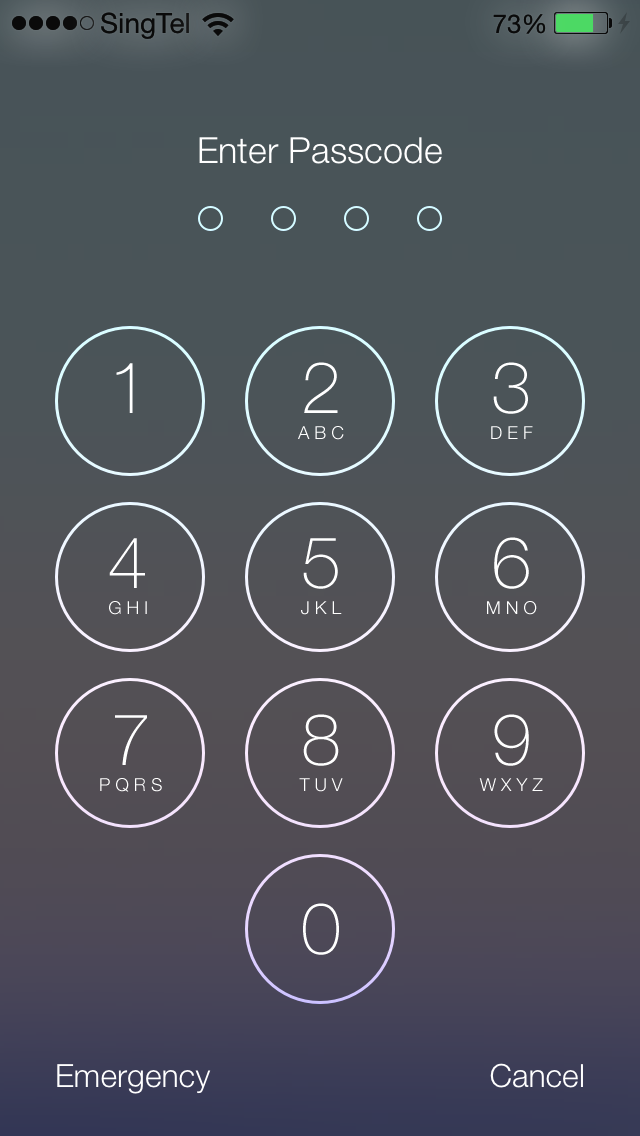Image resolution: width=640 pixels, height=1136 pixels.
Task: Tap the 5 JKL key
Action: coord(320,577)
